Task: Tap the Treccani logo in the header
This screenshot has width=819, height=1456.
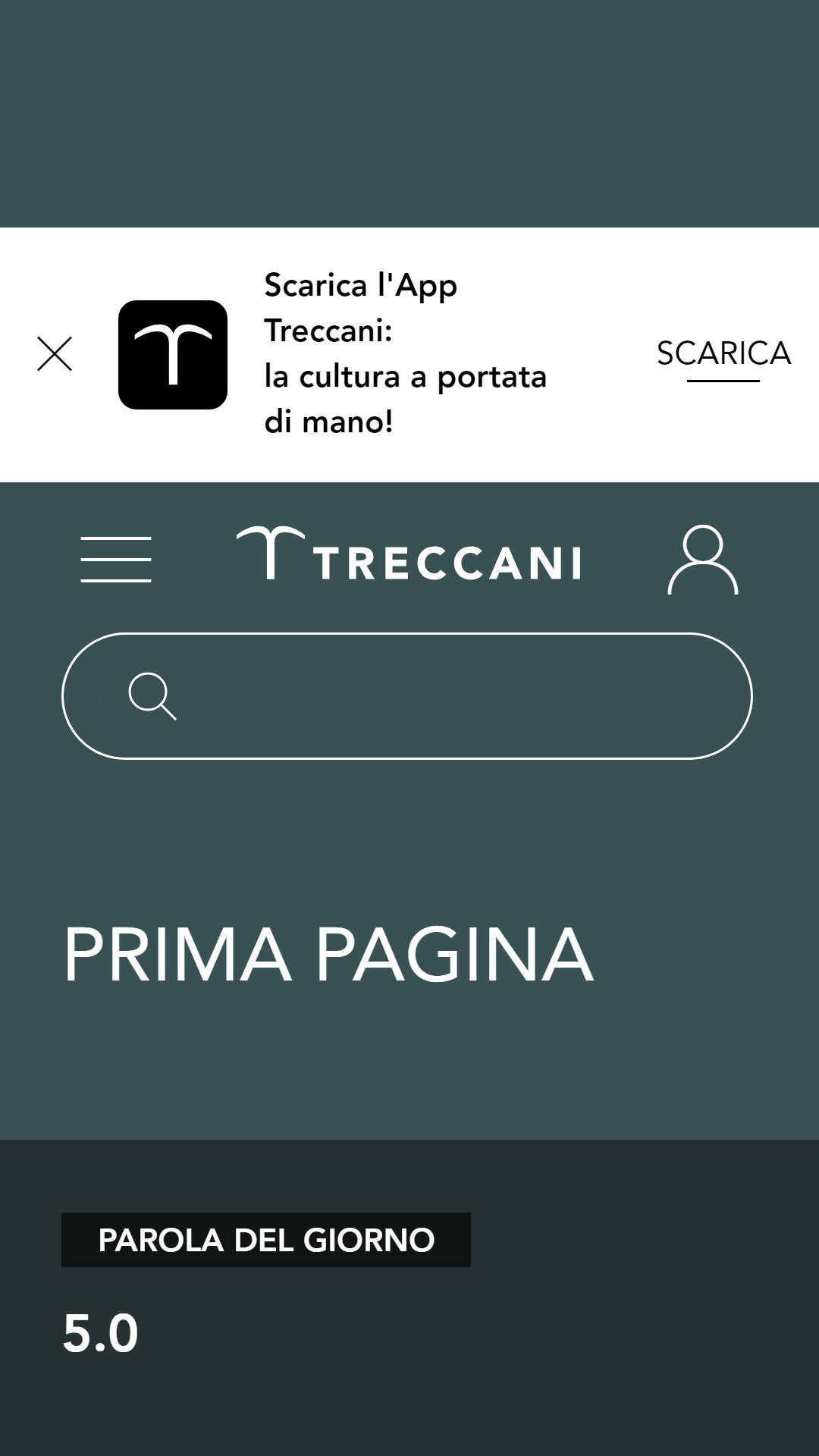Action: pos(409,555)
